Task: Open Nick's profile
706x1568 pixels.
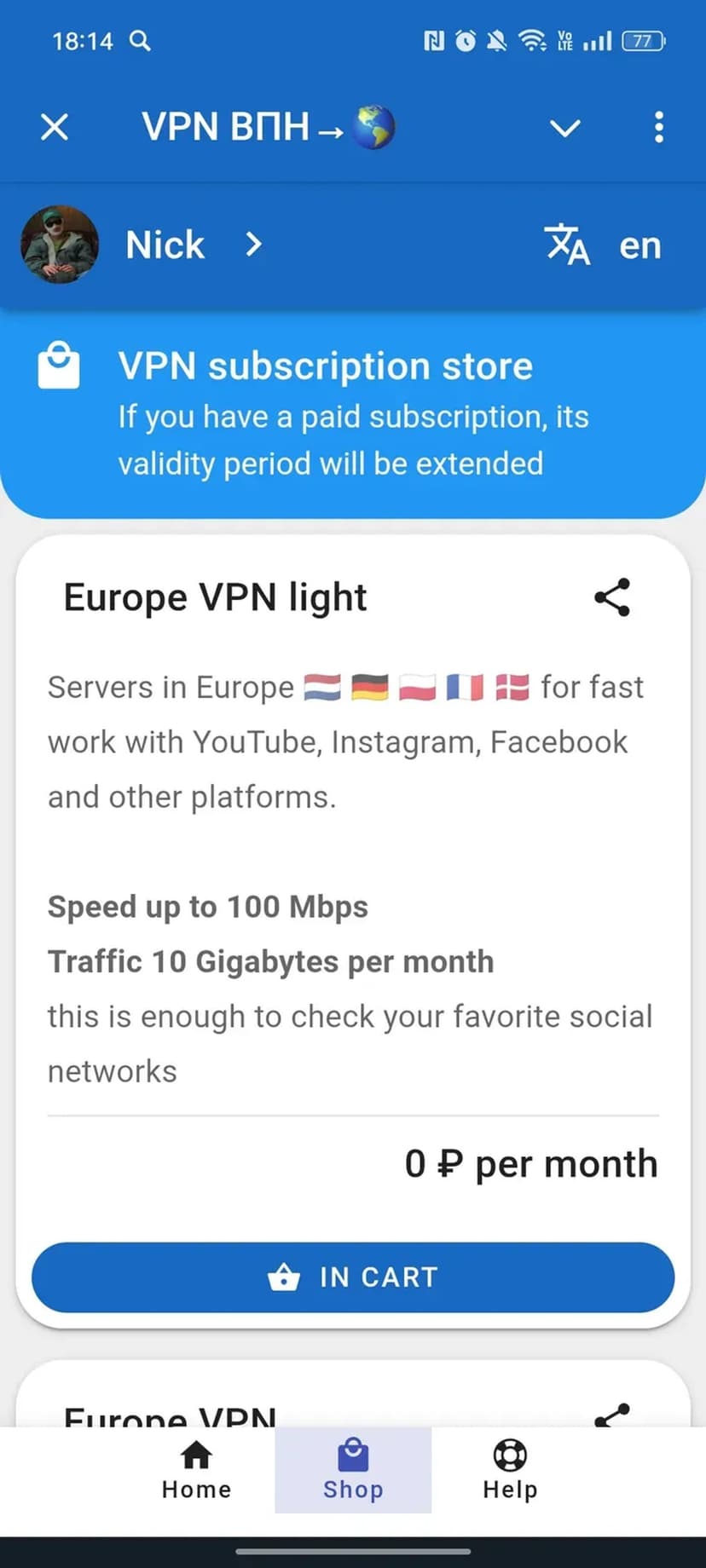Action: pos(165,245)
